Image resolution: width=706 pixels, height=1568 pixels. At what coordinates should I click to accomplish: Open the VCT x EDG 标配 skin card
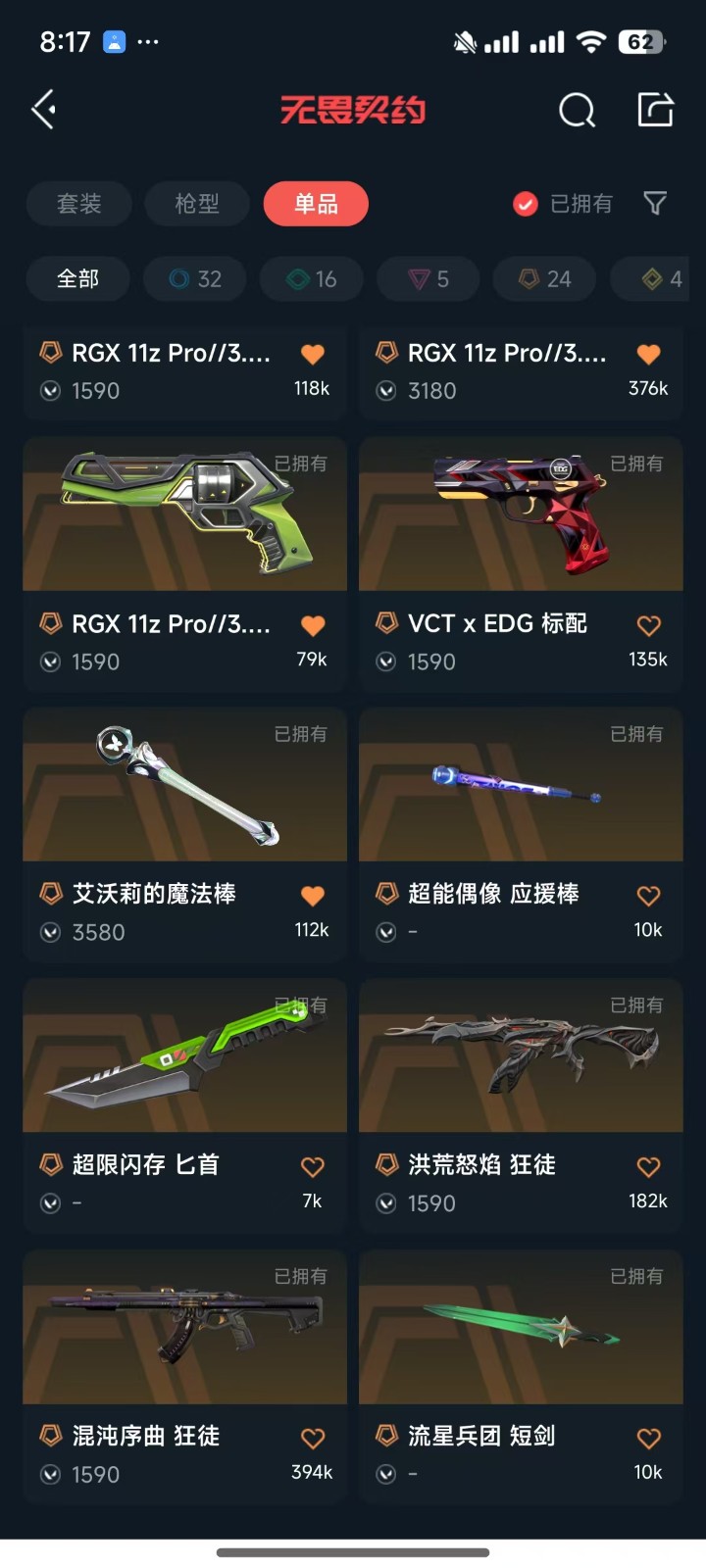[521, 565]
